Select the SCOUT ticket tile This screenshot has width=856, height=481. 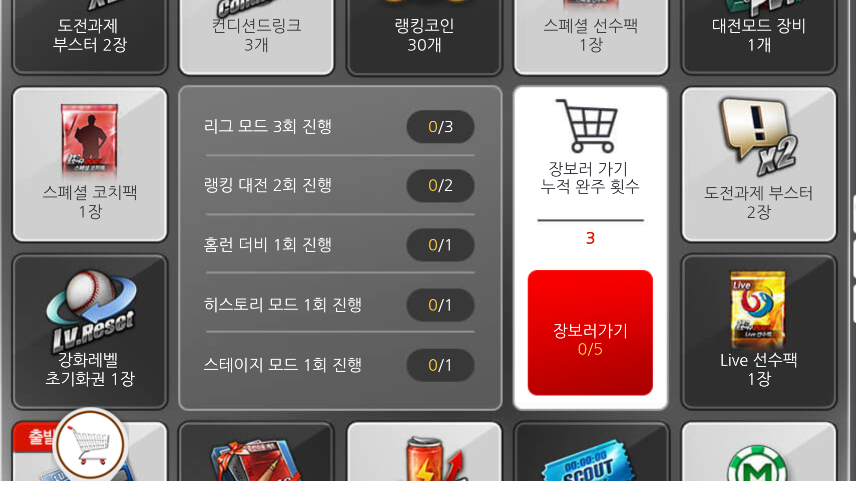pos(590,455)
